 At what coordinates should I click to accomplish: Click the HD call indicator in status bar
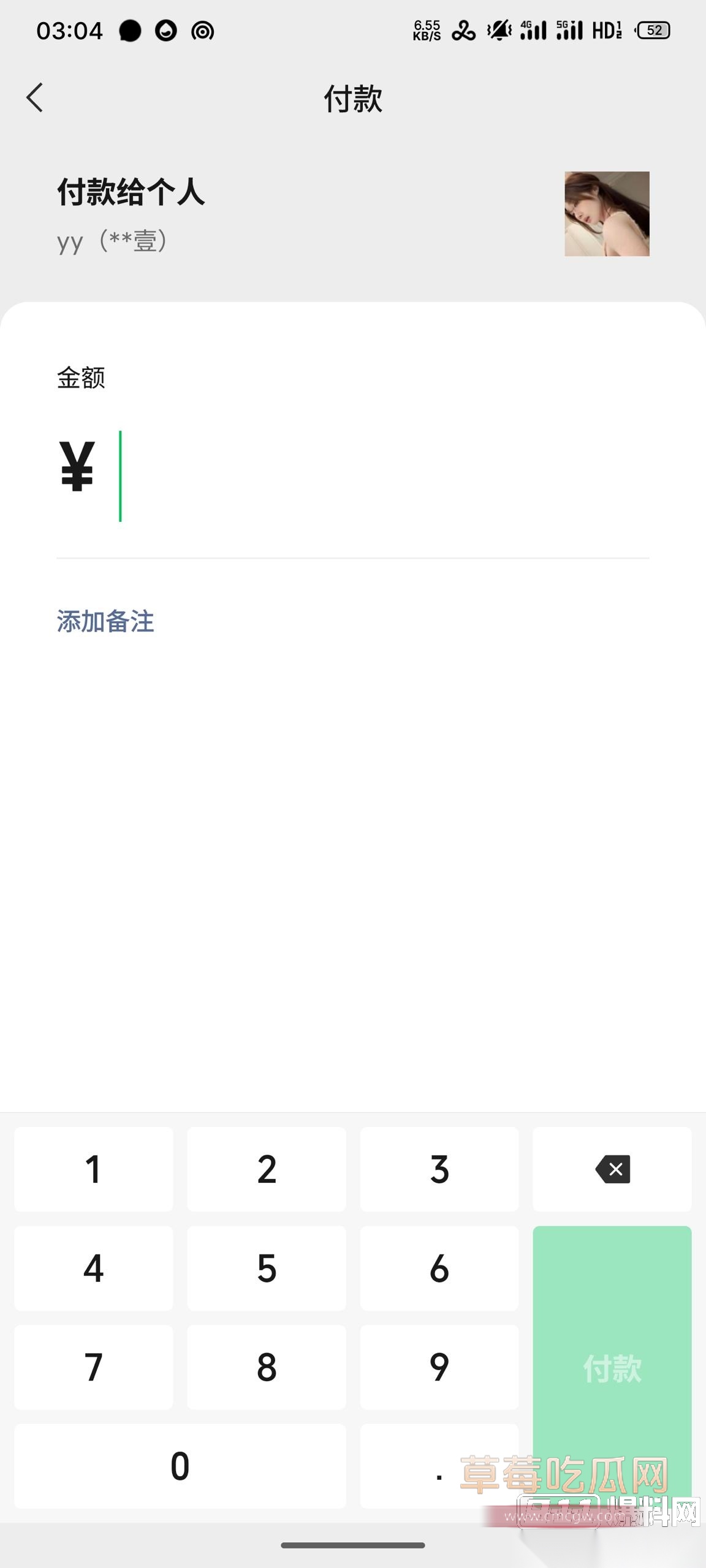click(x=605, y=29)
